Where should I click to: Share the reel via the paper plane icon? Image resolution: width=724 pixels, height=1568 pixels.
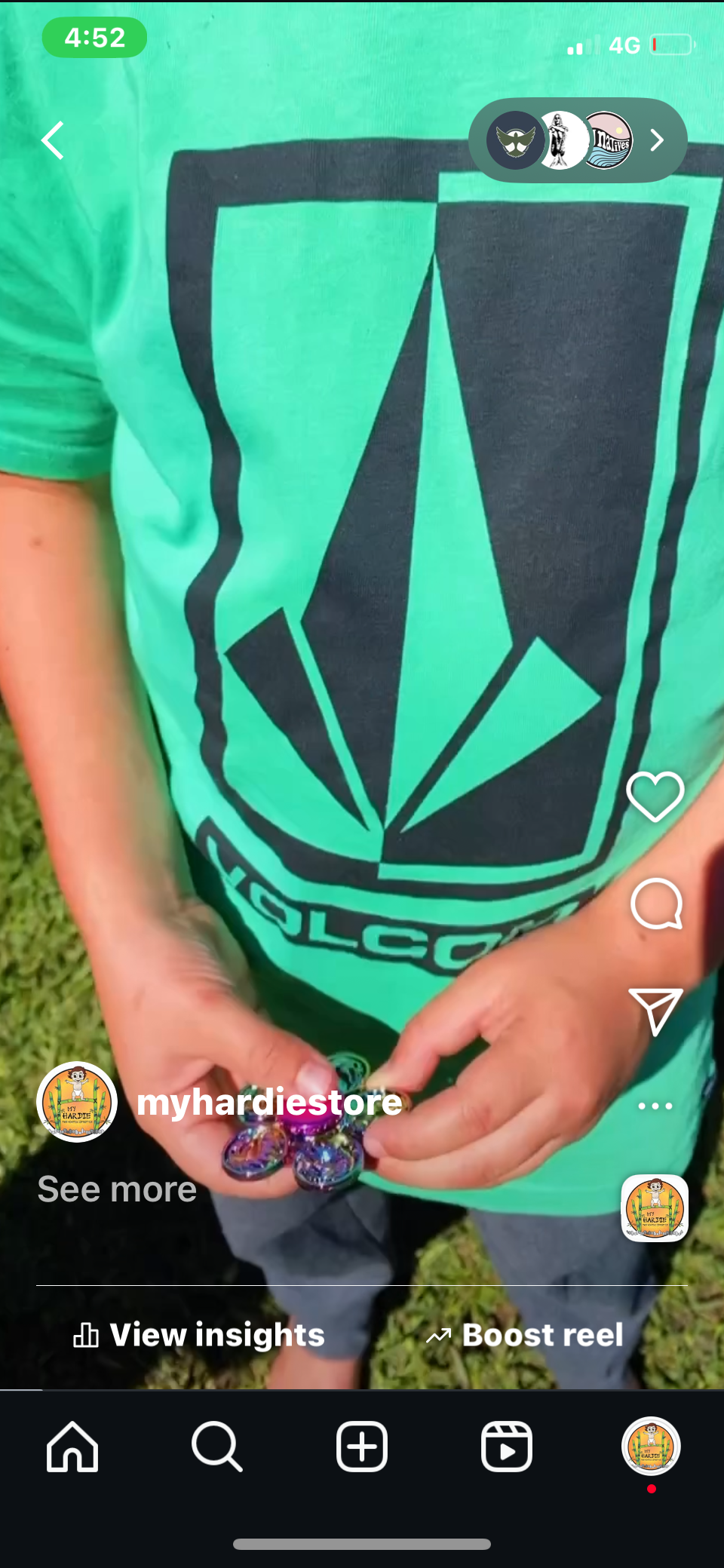pos(655,1011)
